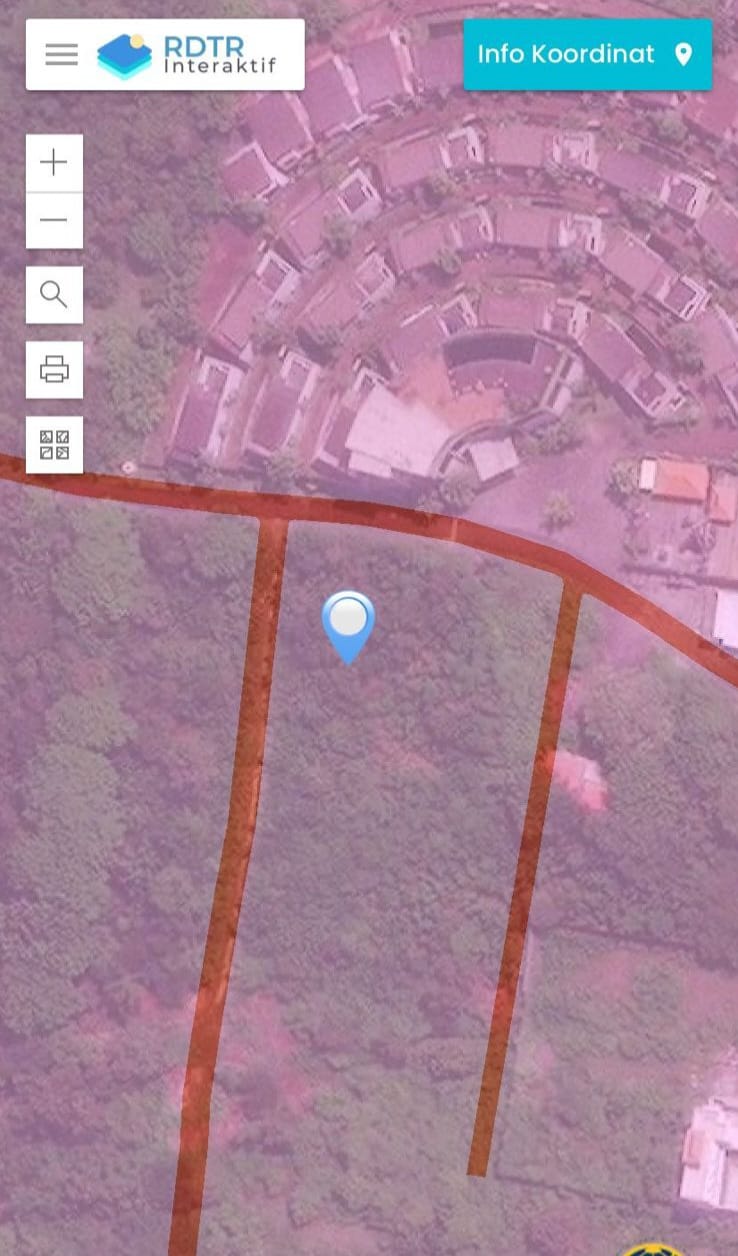
Task: Open the basemap gallery grid
Action: [x=54, y=445]
